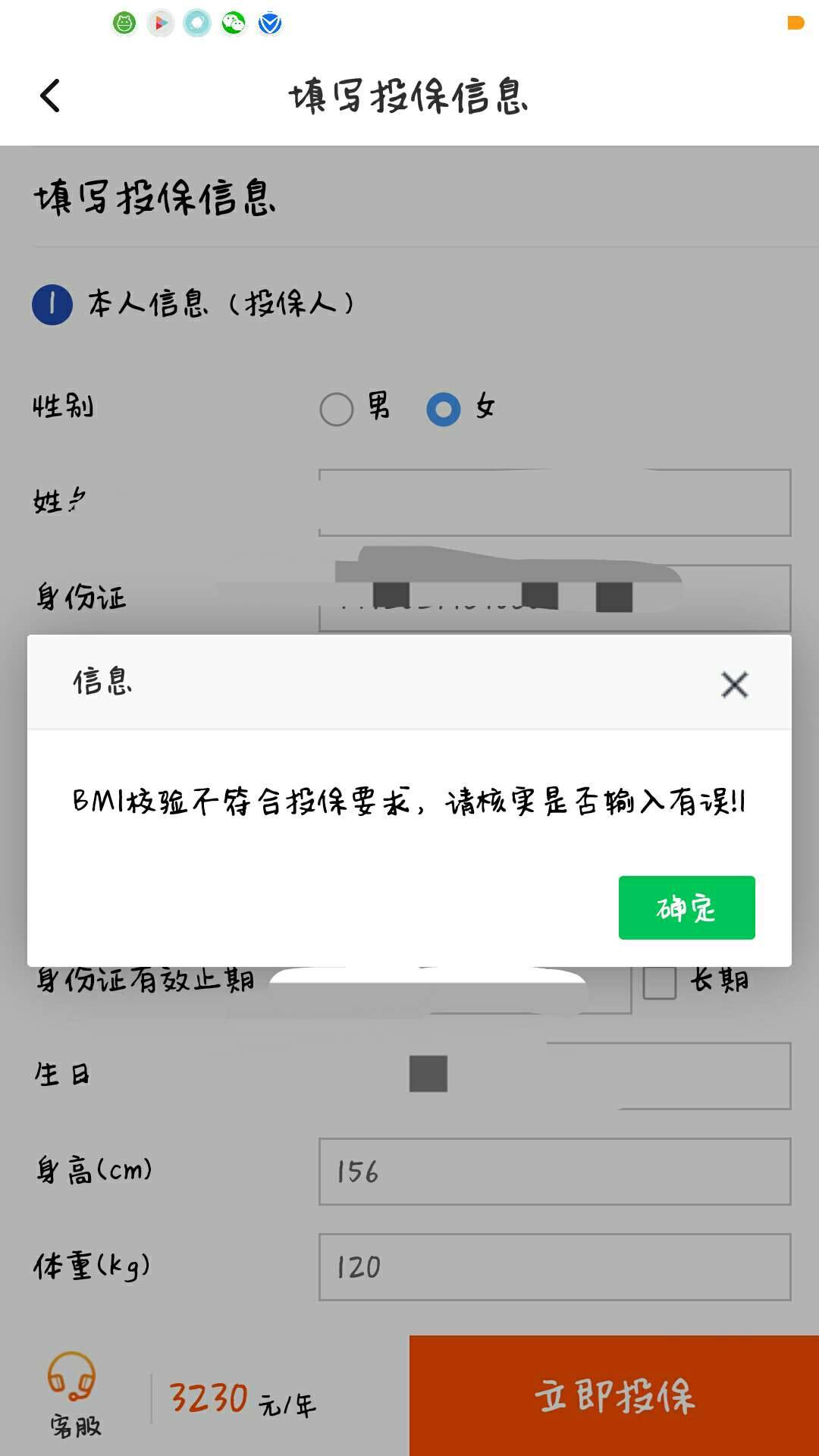
Task: Open the Google Play icon in status bar
Action: click(x=159, y=24)
